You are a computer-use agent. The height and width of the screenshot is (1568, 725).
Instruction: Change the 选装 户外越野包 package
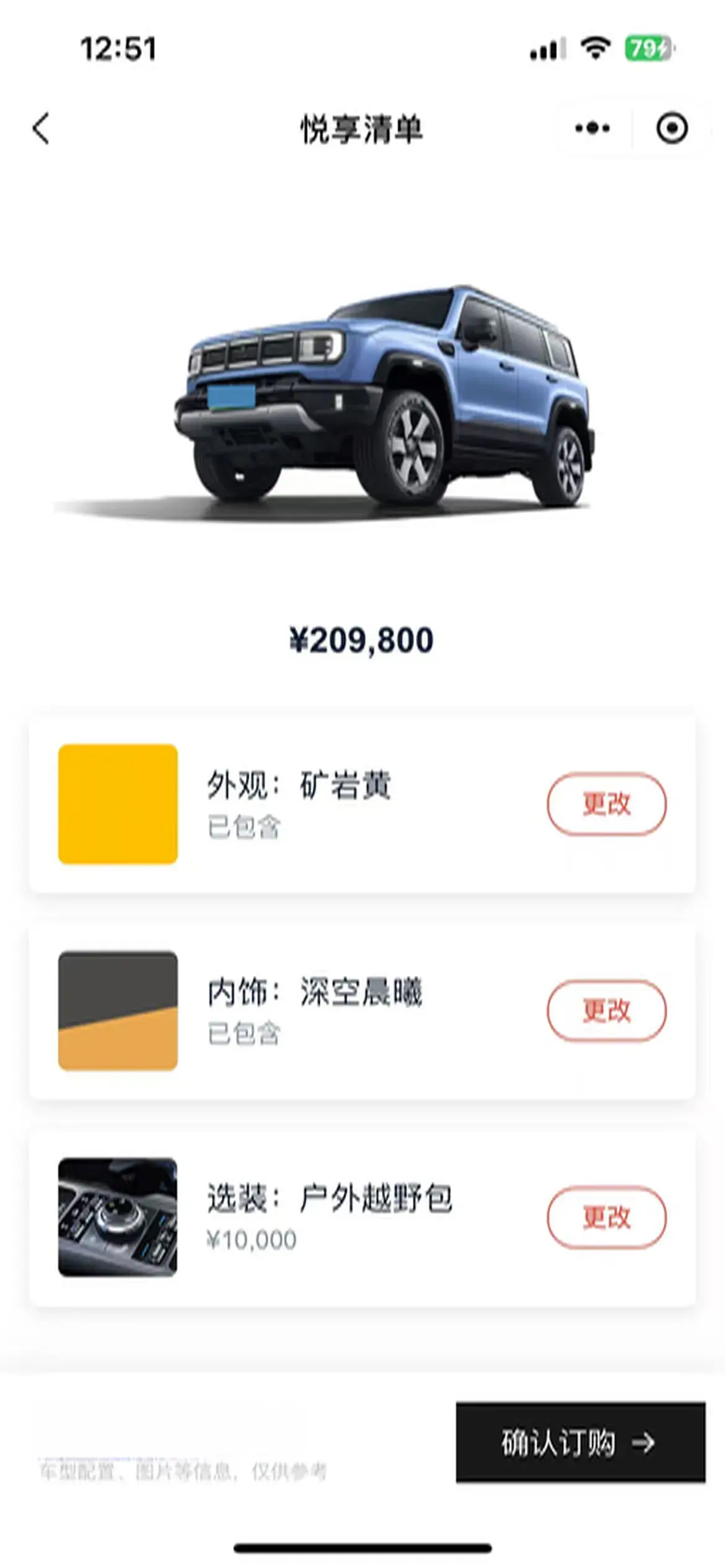pyautogui.click(x=606, y=1217)
